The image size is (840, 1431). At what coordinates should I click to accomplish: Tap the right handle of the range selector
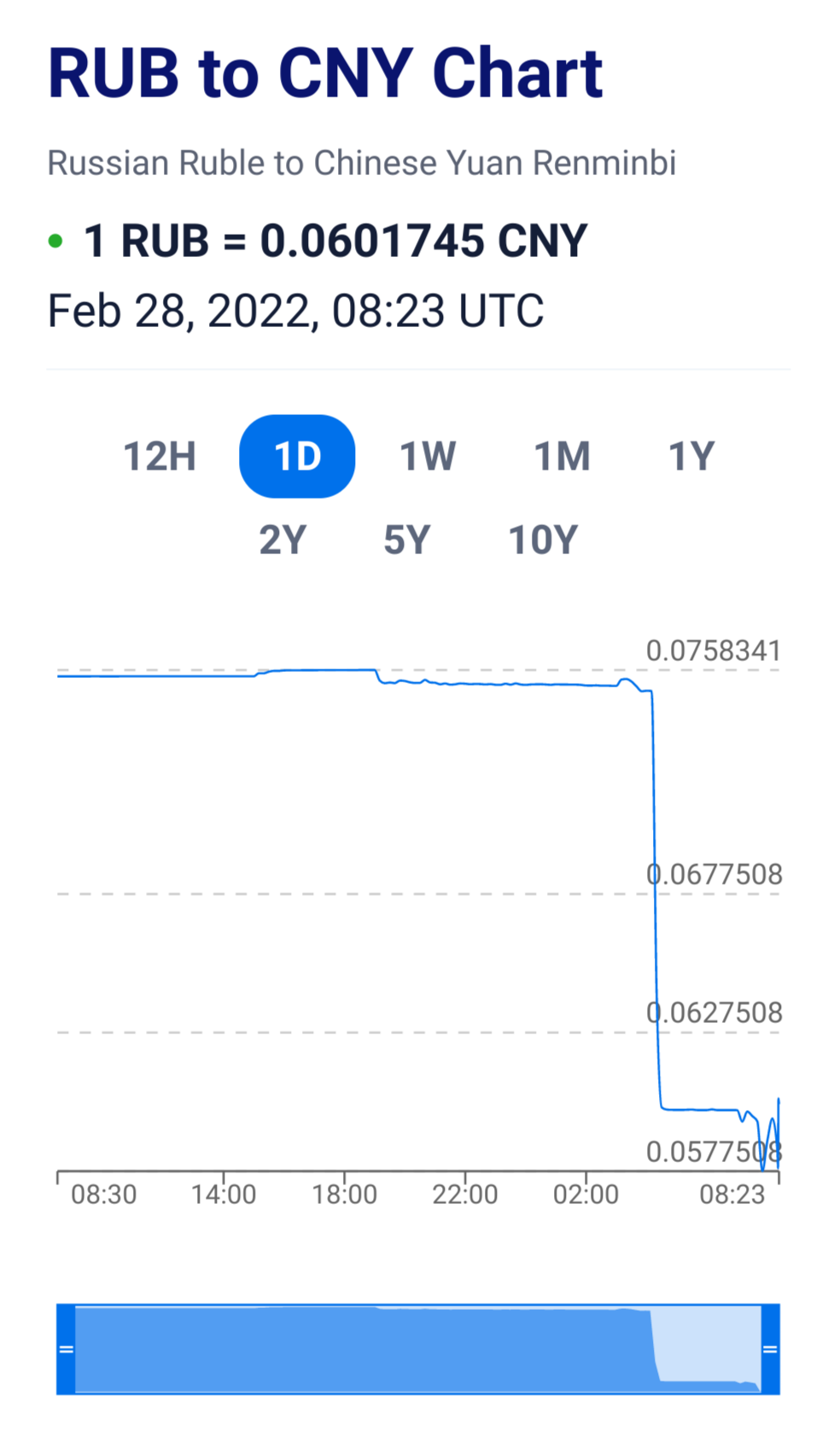(770, 1349)
